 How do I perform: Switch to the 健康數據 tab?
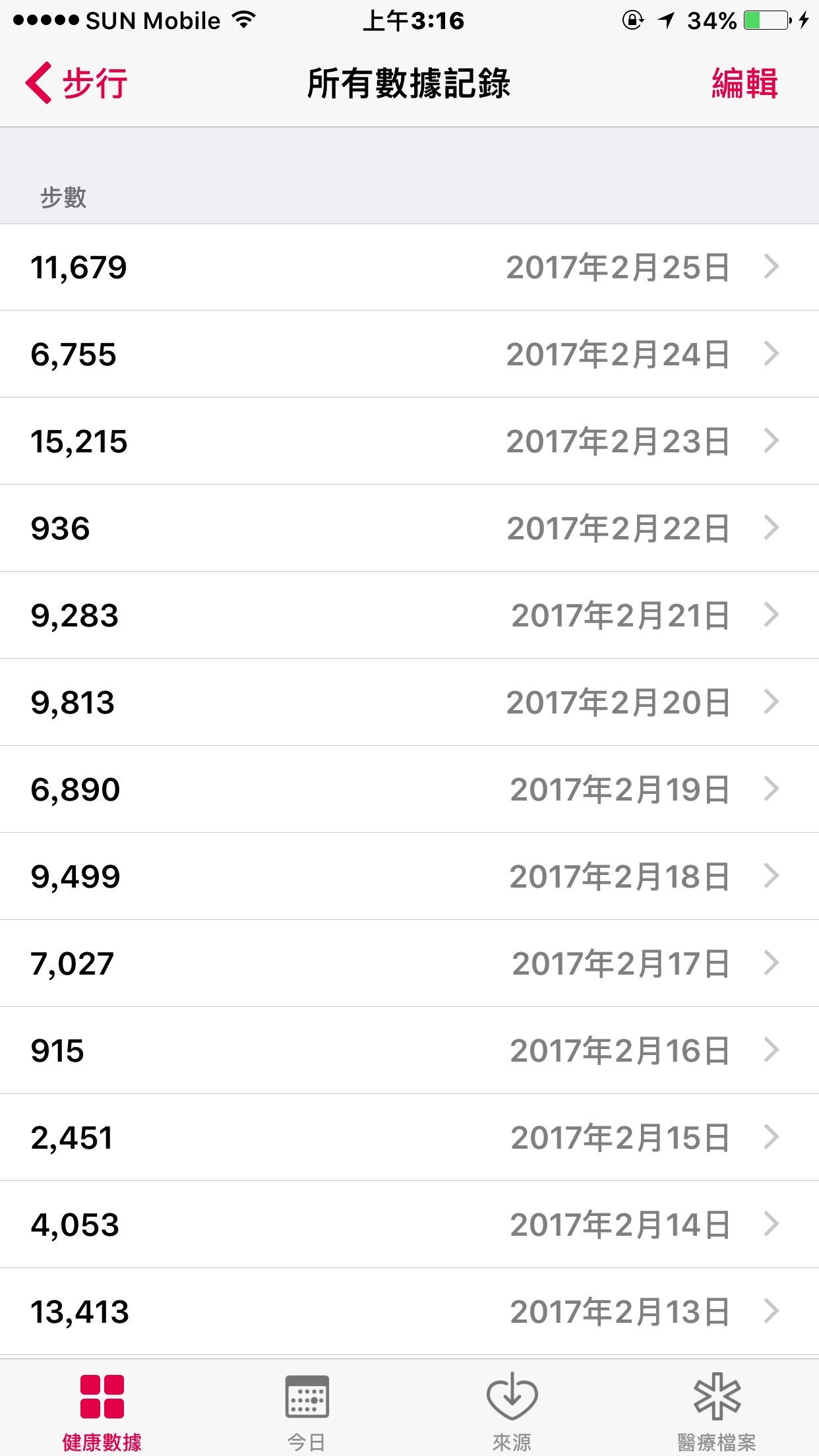102,1411
